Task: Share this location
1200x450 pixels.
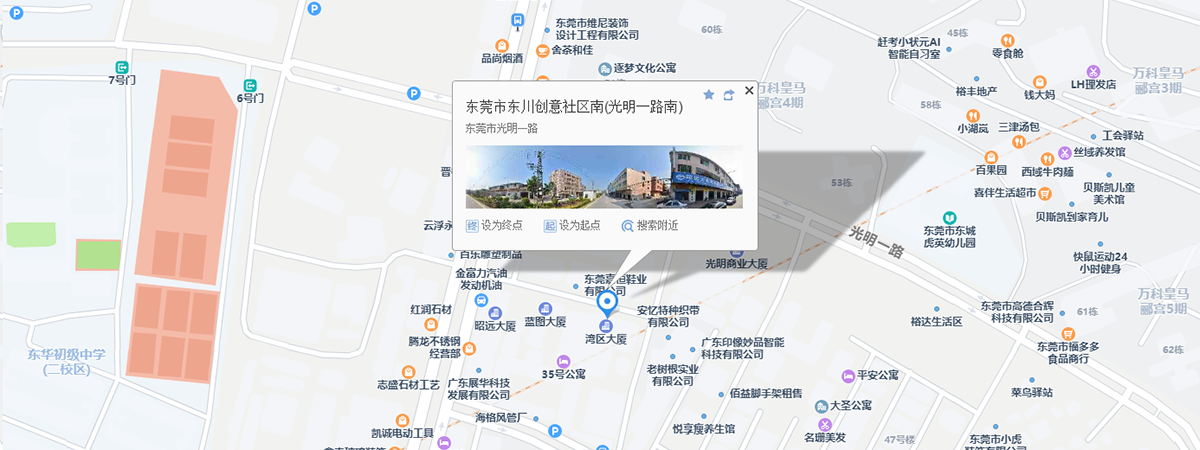Action: point(729,95)
